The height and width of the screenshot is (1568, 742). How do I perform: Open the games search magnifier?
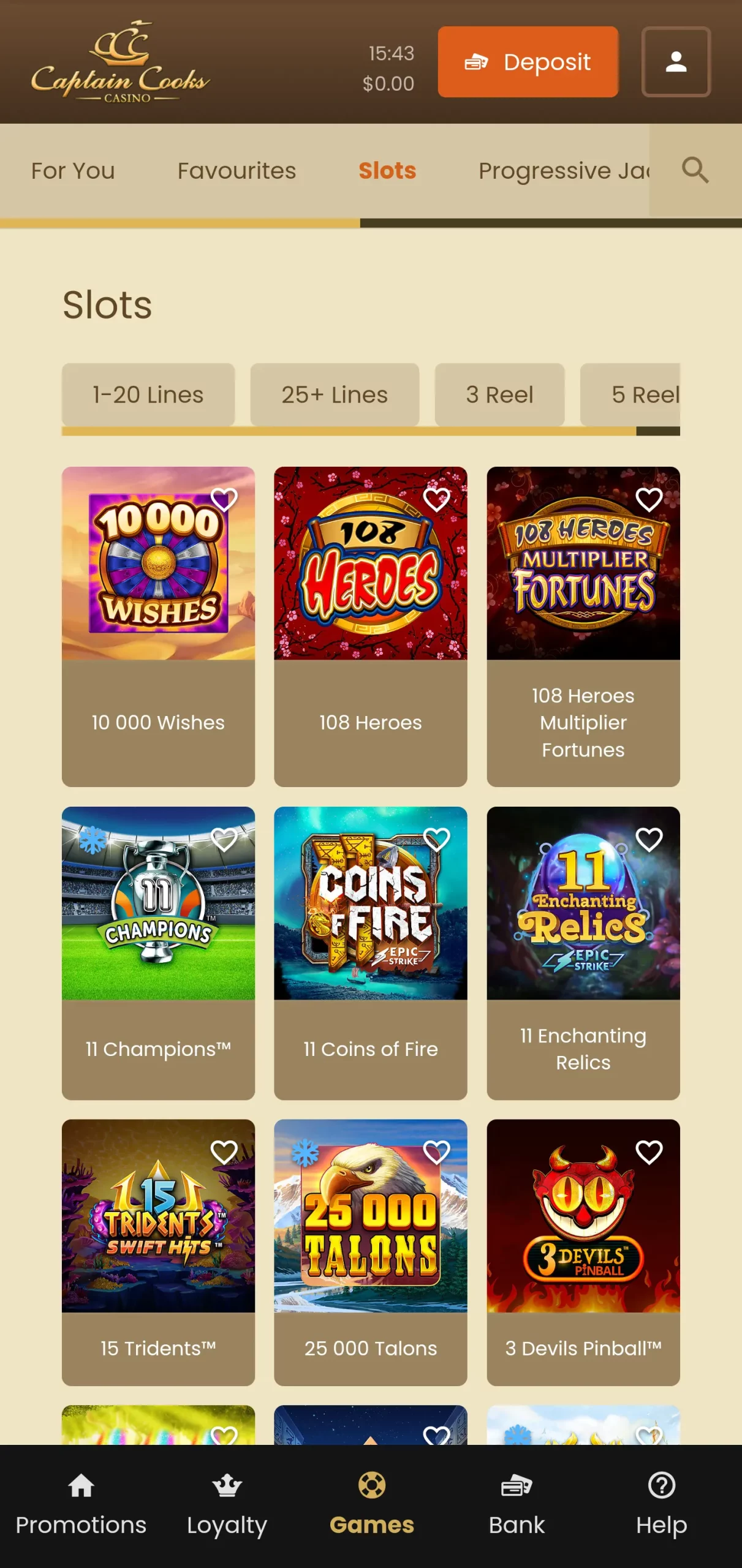(x=695, y=170)
